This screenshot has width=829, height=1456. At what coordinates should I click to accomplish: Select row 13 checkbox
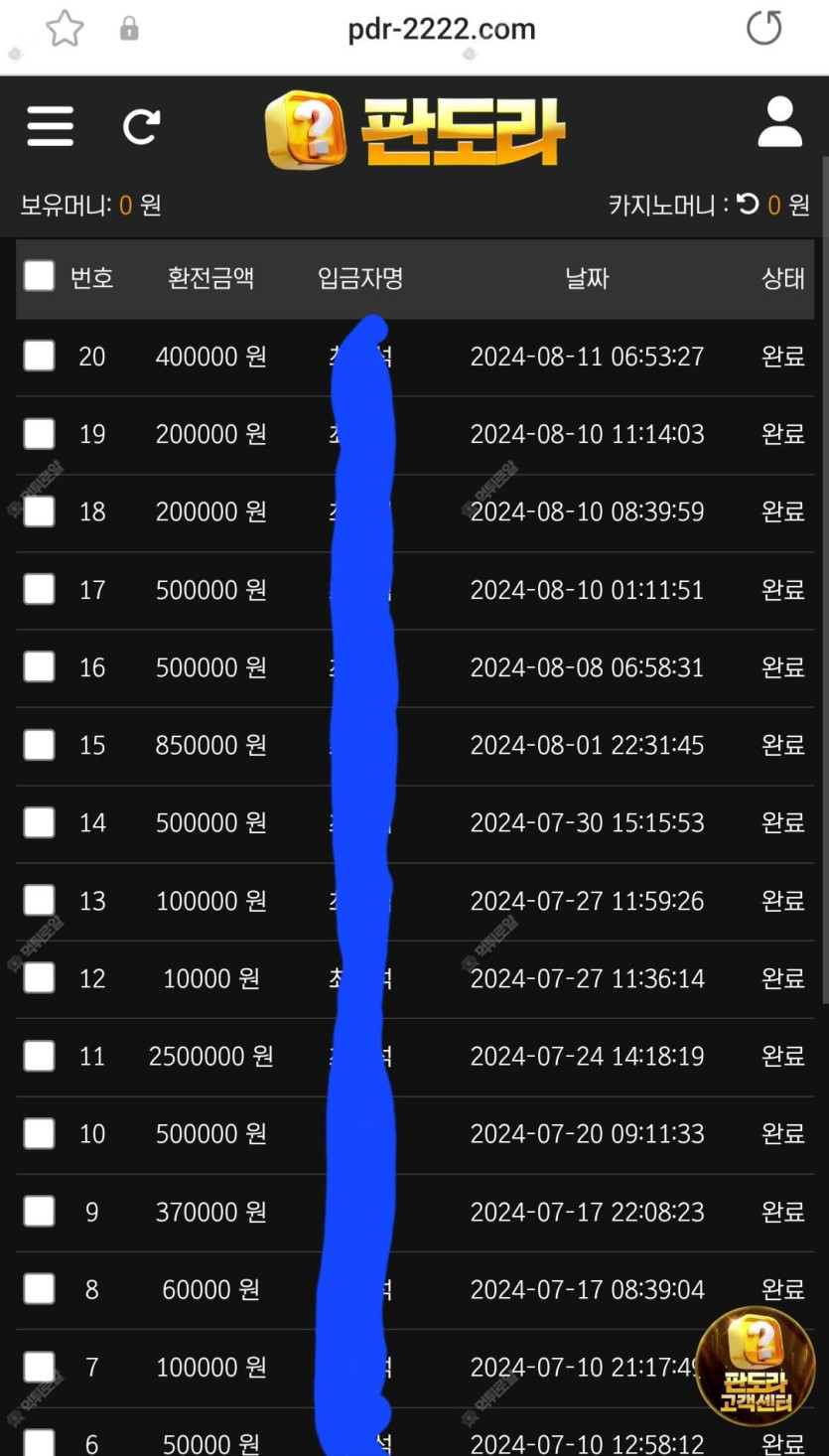39,900
